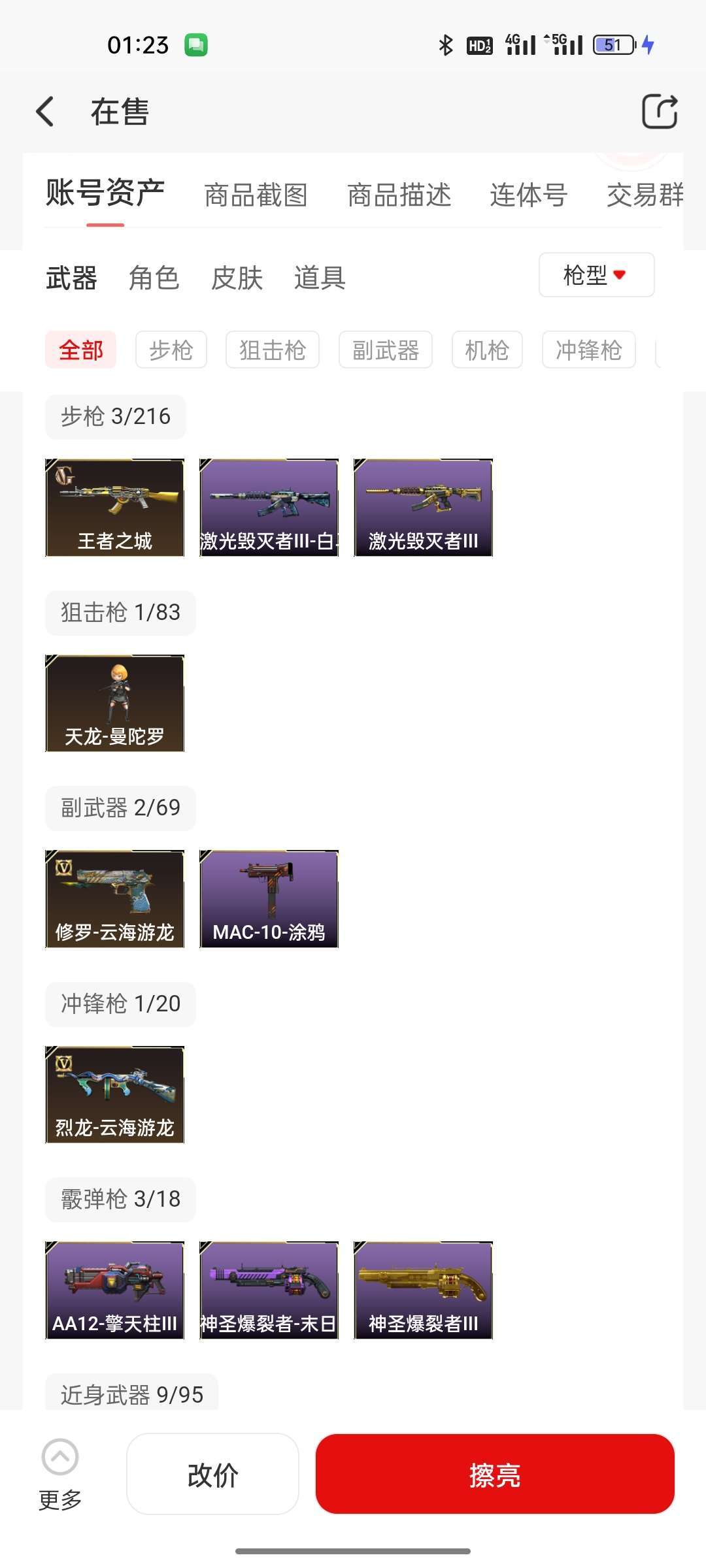Expand the 枪型 dropdown
Image resolution: width=706 pixels, height=1568 pixels.
(x=596, y=275)
